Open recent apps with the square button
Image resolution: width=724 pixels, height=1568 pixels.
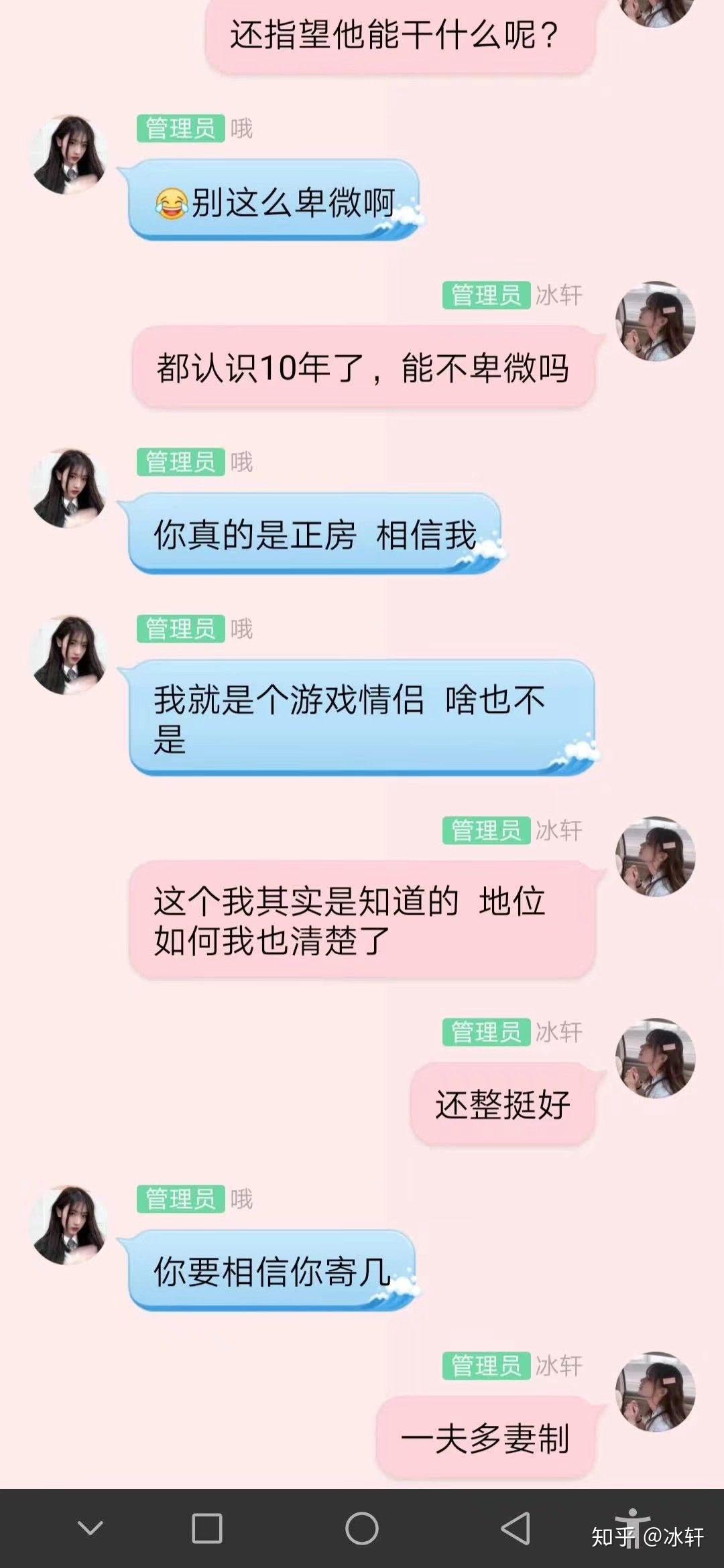206,1528
